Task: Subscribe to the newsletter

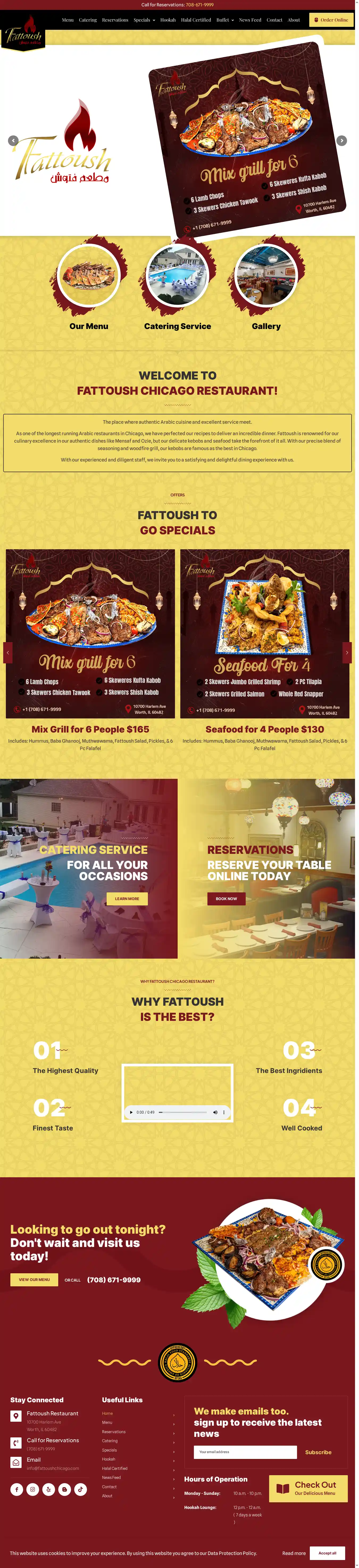Action: [318, 1452]
